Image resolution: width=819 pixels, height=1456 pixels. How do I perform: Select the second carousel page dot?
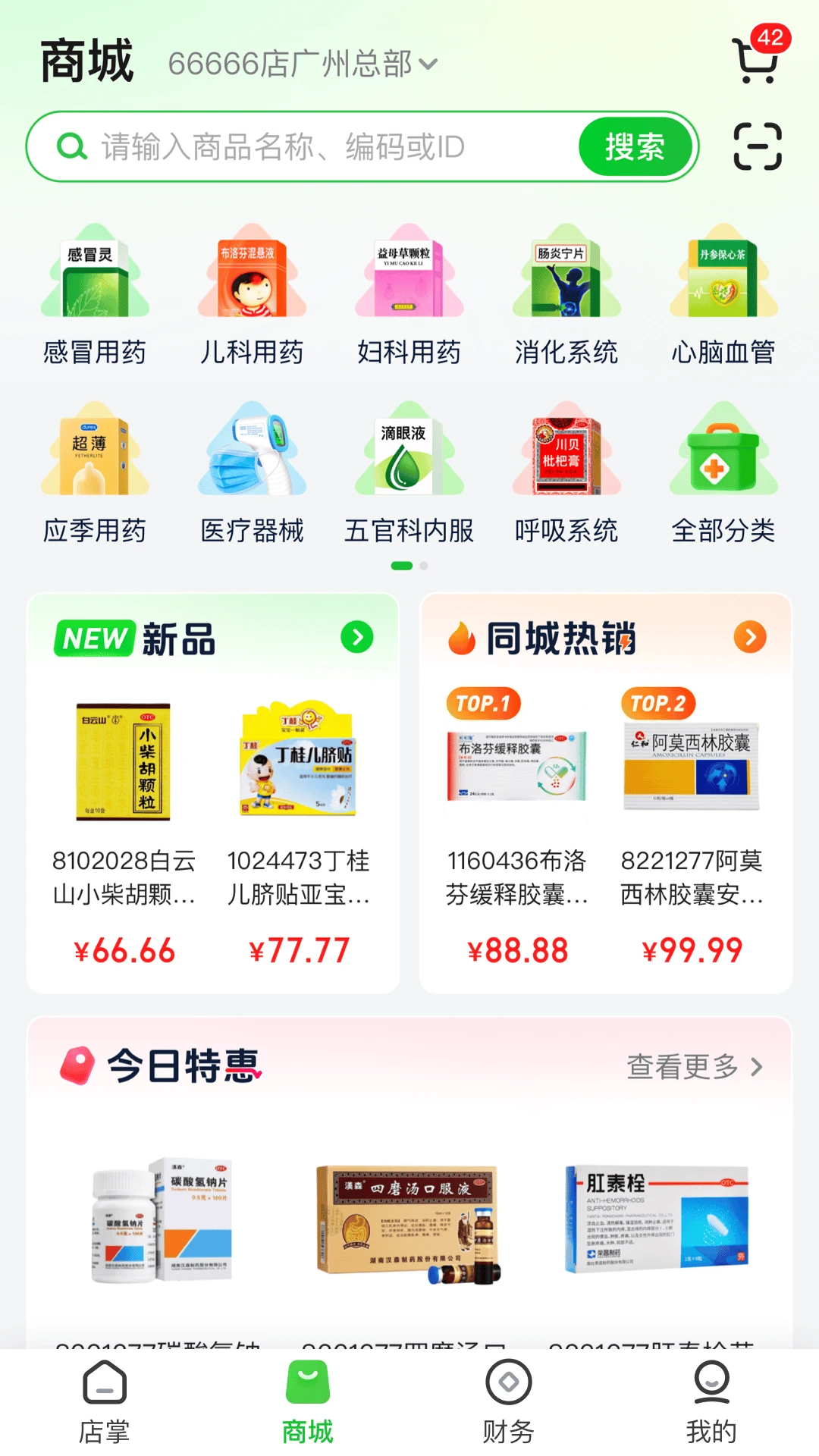pyautogui.click(x=424, y=566)
